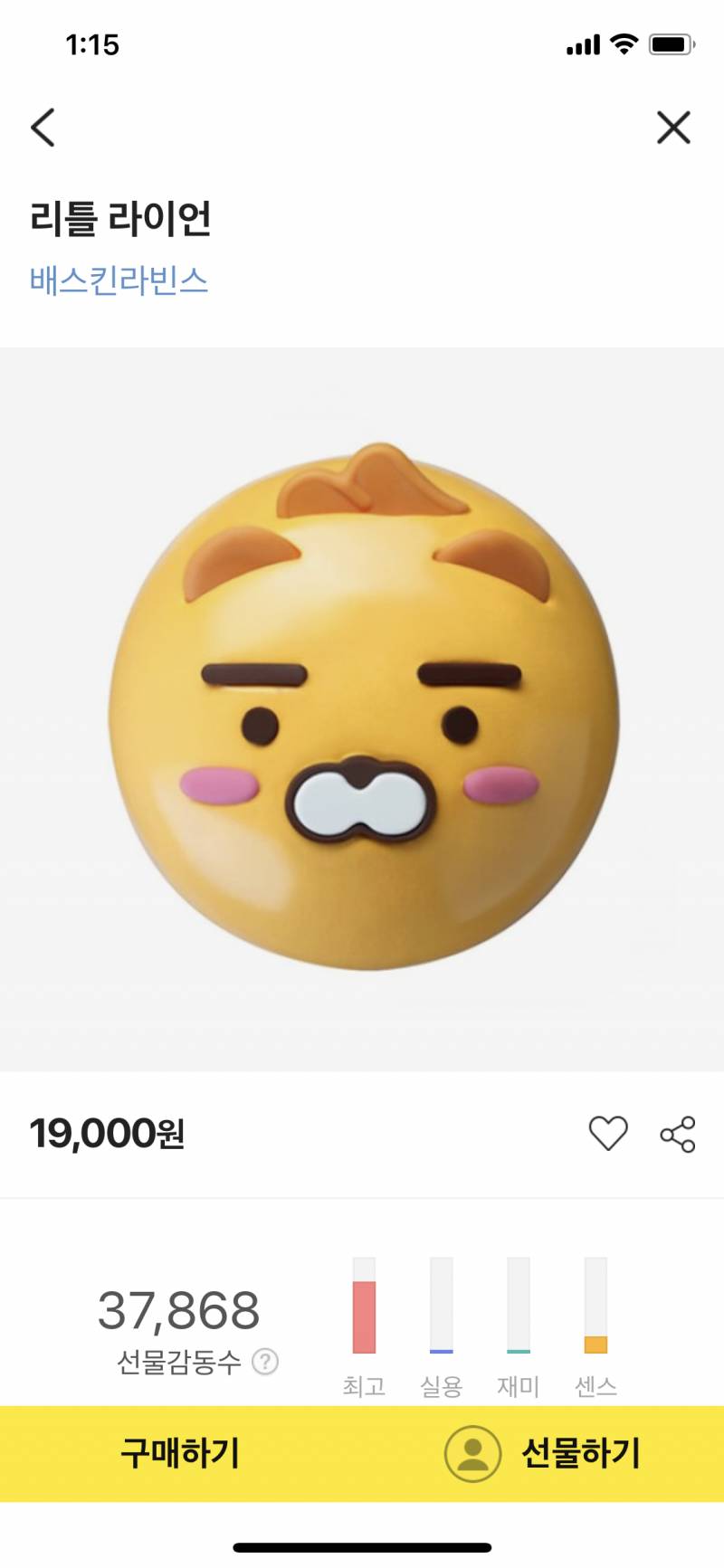Add 리틀 라이언 to wishlist with heart
Viewport: 724px width, 1568px height.
607,1133
